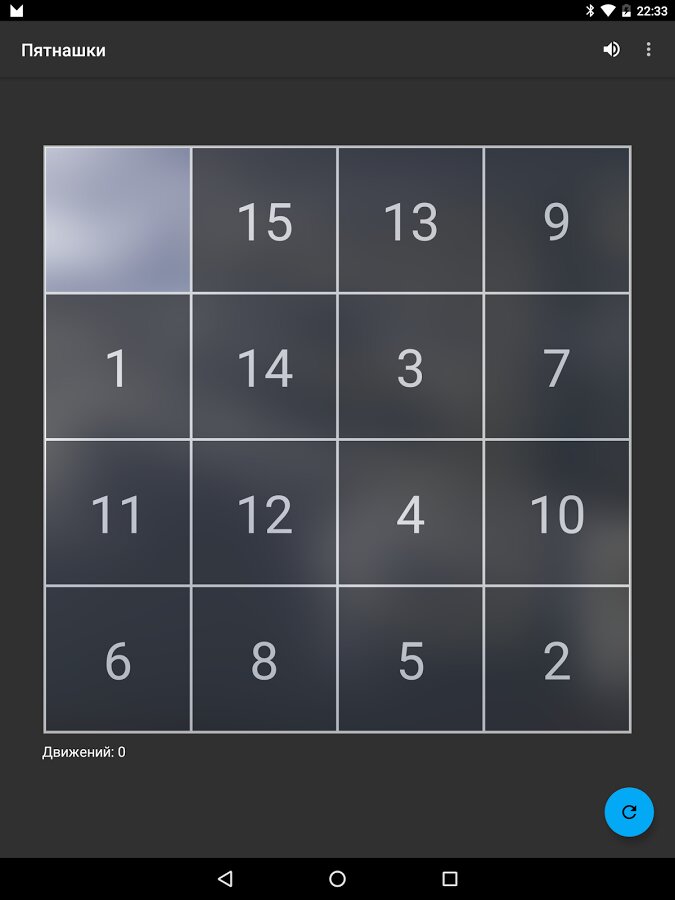
Task: Select tile number 11
Action: click(118, 513)
